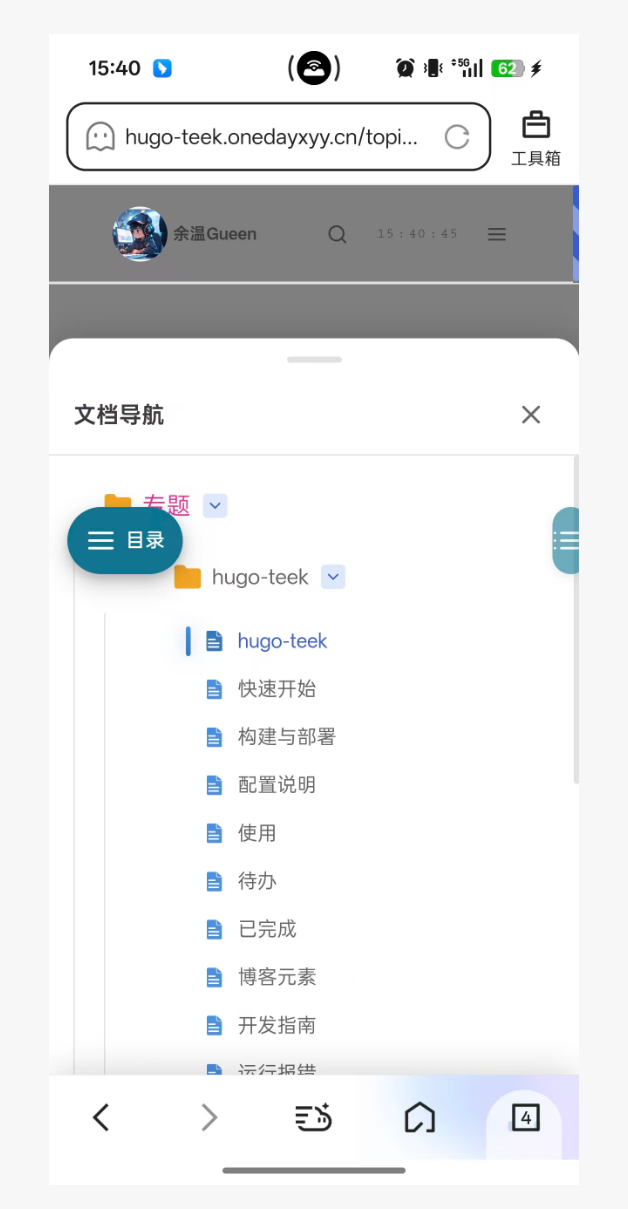Tap the 目录 floating button
The width and height of the screenshot is (628, 1209).
(x=125, y=540)
